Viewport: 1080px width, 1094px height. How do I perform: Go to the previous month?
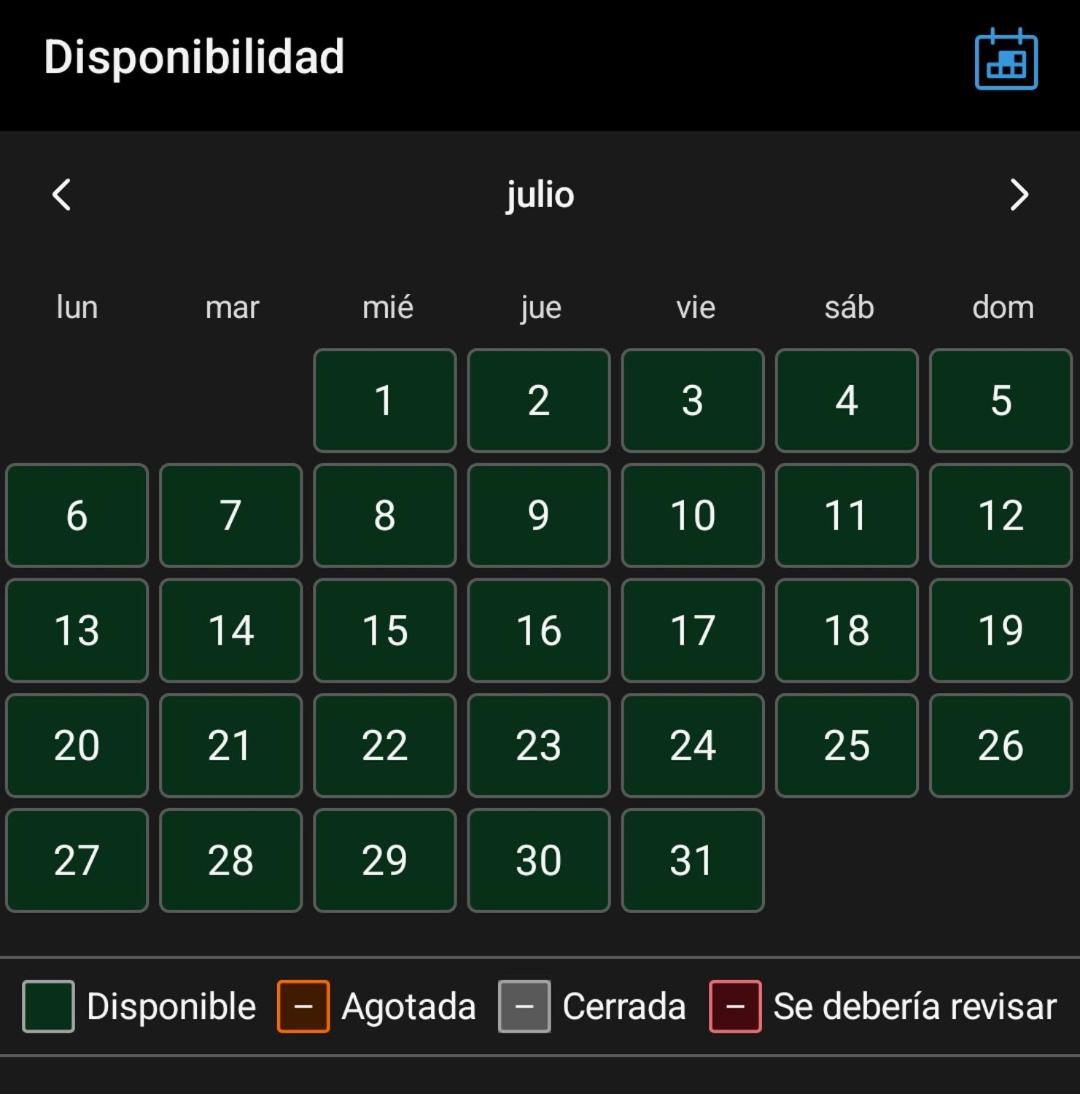point(62,194)
